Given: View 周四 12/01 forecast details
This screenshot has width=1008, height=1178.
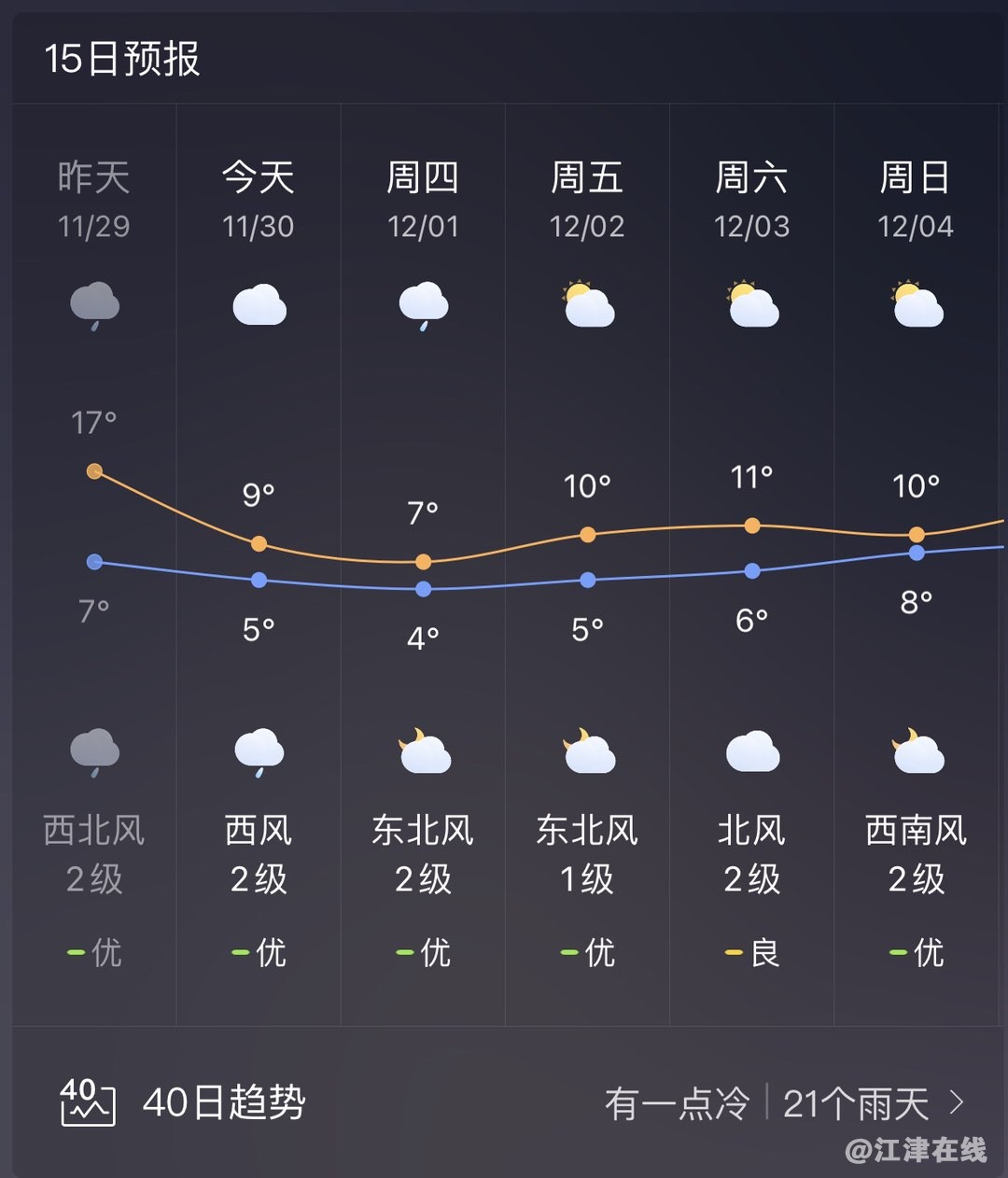Looking at the screenshot, I should point(423,200).
